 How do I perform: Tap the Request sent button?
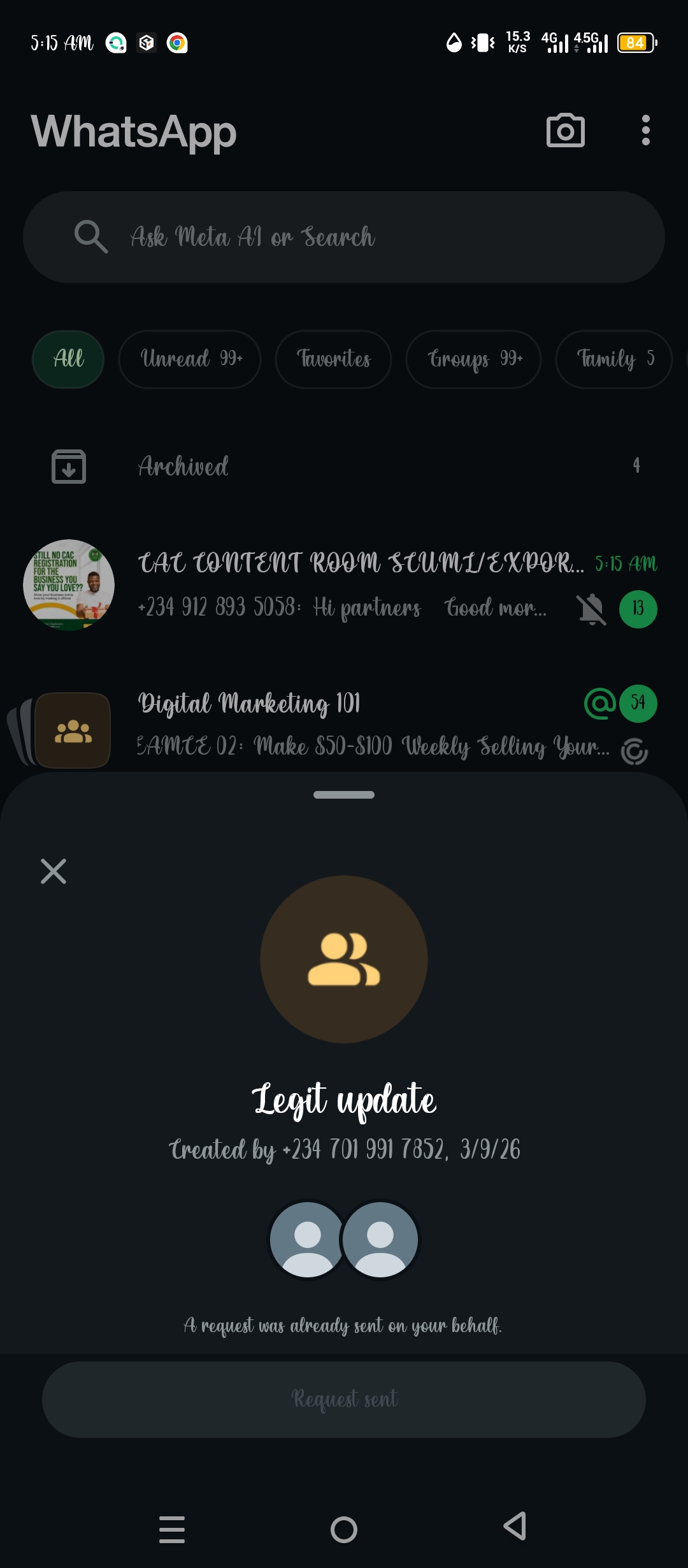point(344,1399)
